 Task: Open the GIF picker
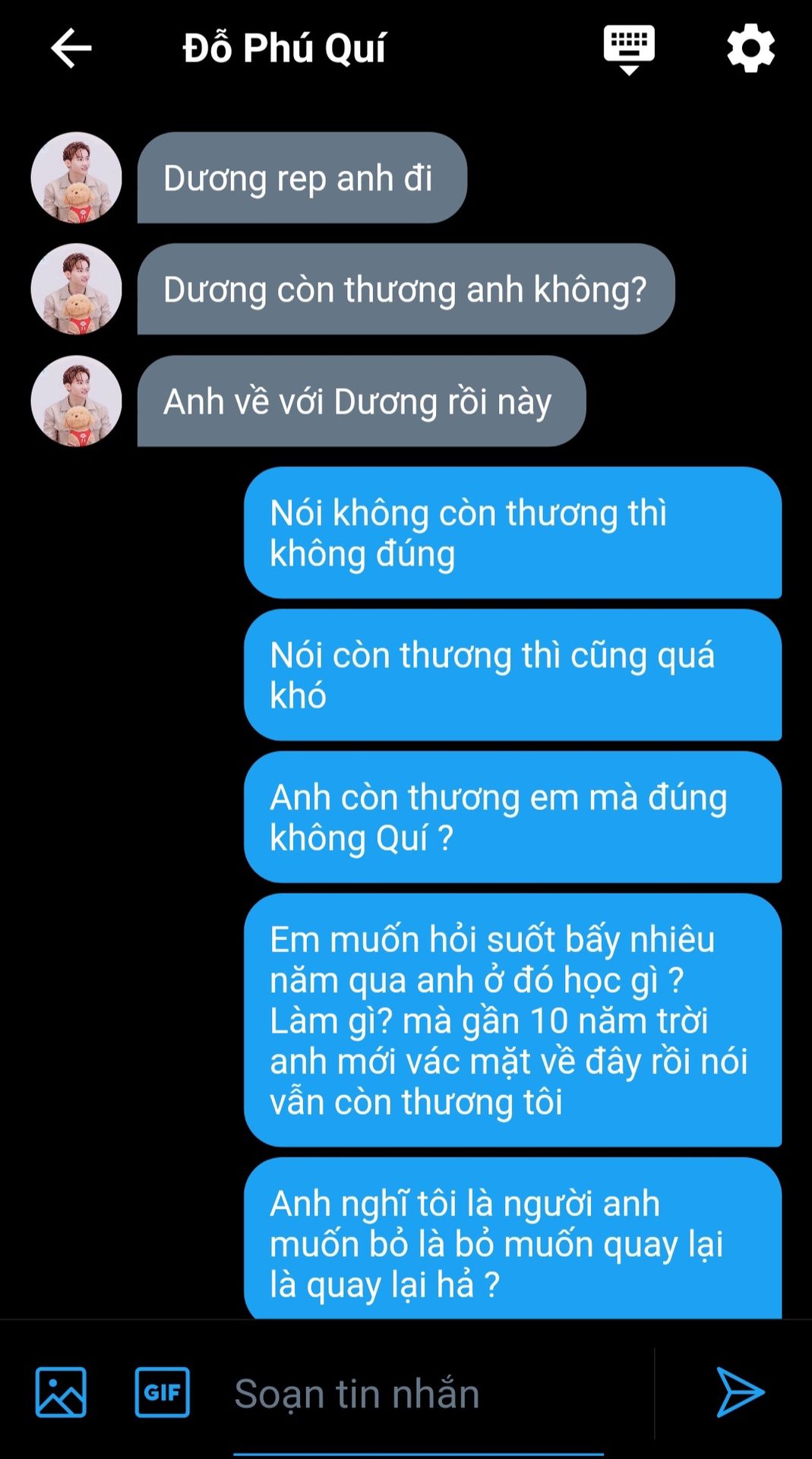(163, 1392)
